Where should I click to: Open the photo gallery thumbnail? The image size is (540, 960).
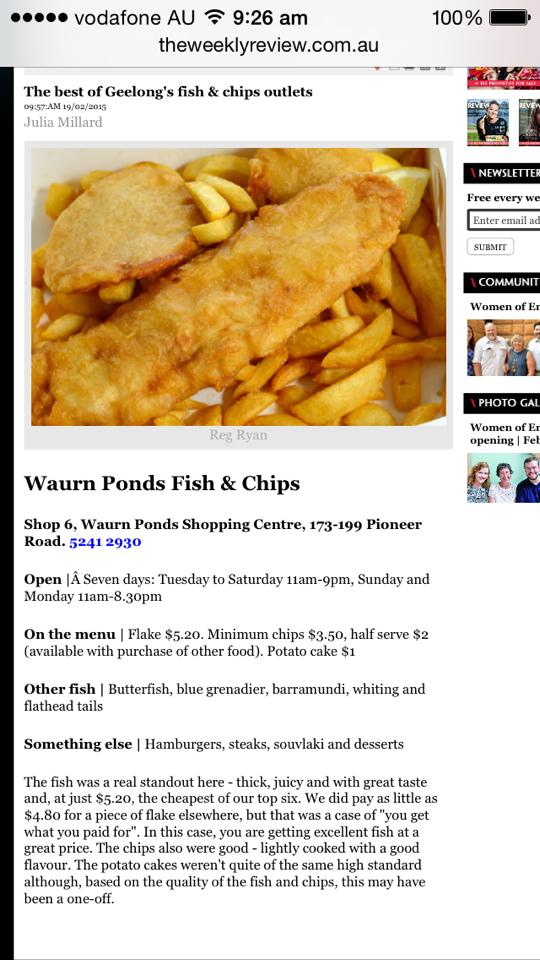coord(504,478)
